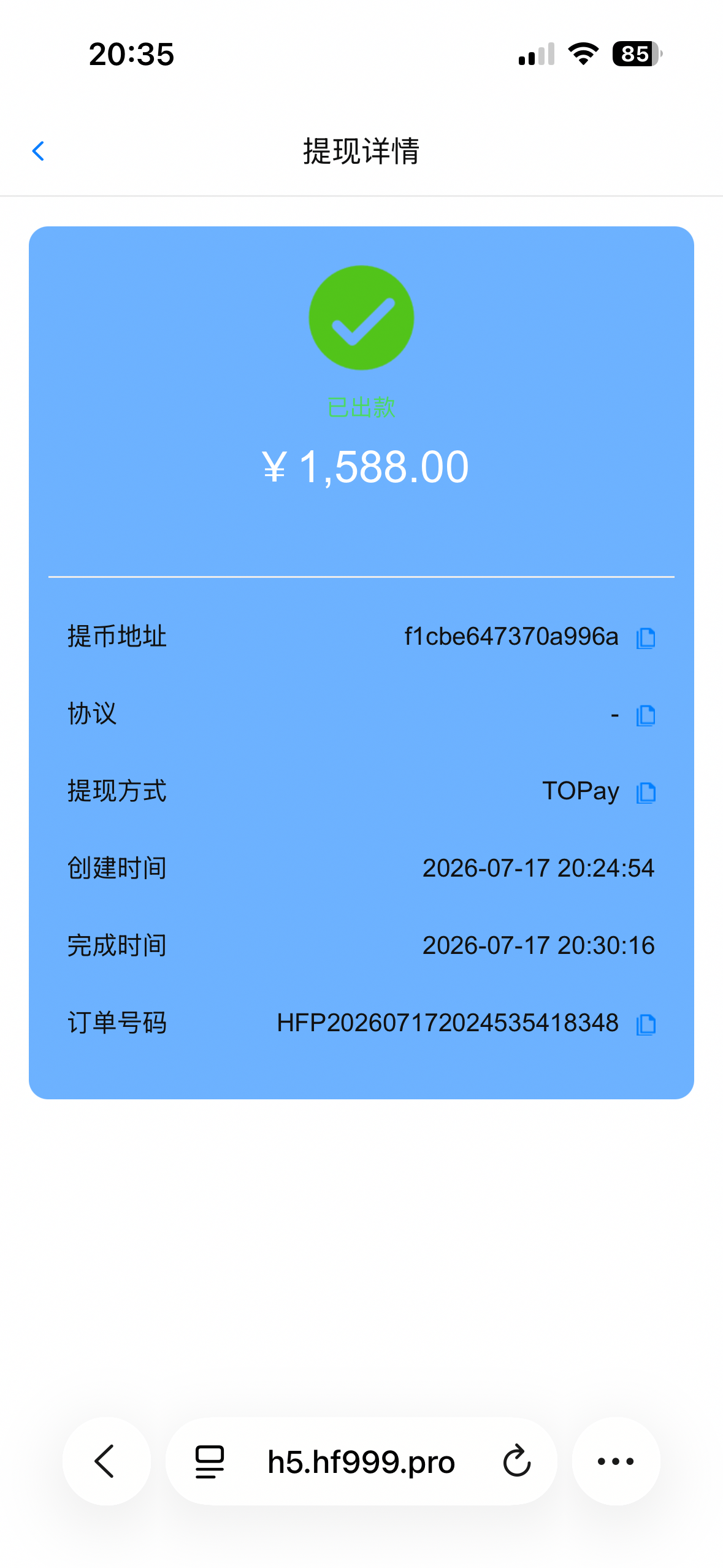Reload the page with the refresh icon
The height and width of the screenshot is (1568, 723).
pyautogui.click(x=517, y=1461)
